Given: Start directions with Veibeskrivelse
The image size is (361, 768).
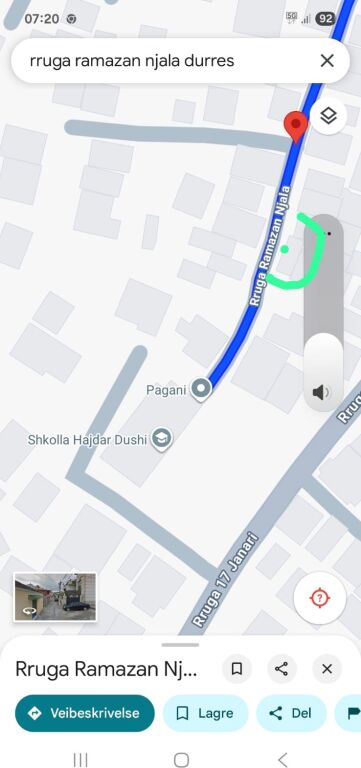Looking at the screenshot, I should pos(85,713).
